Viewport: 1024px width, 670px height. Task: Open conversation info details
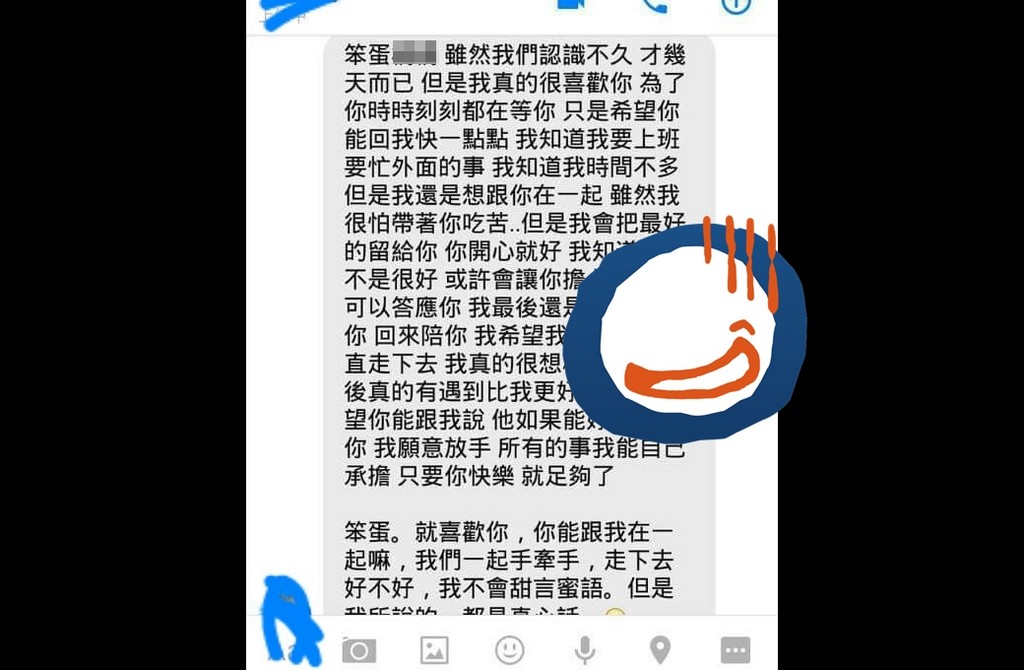[x=736, y=4]
